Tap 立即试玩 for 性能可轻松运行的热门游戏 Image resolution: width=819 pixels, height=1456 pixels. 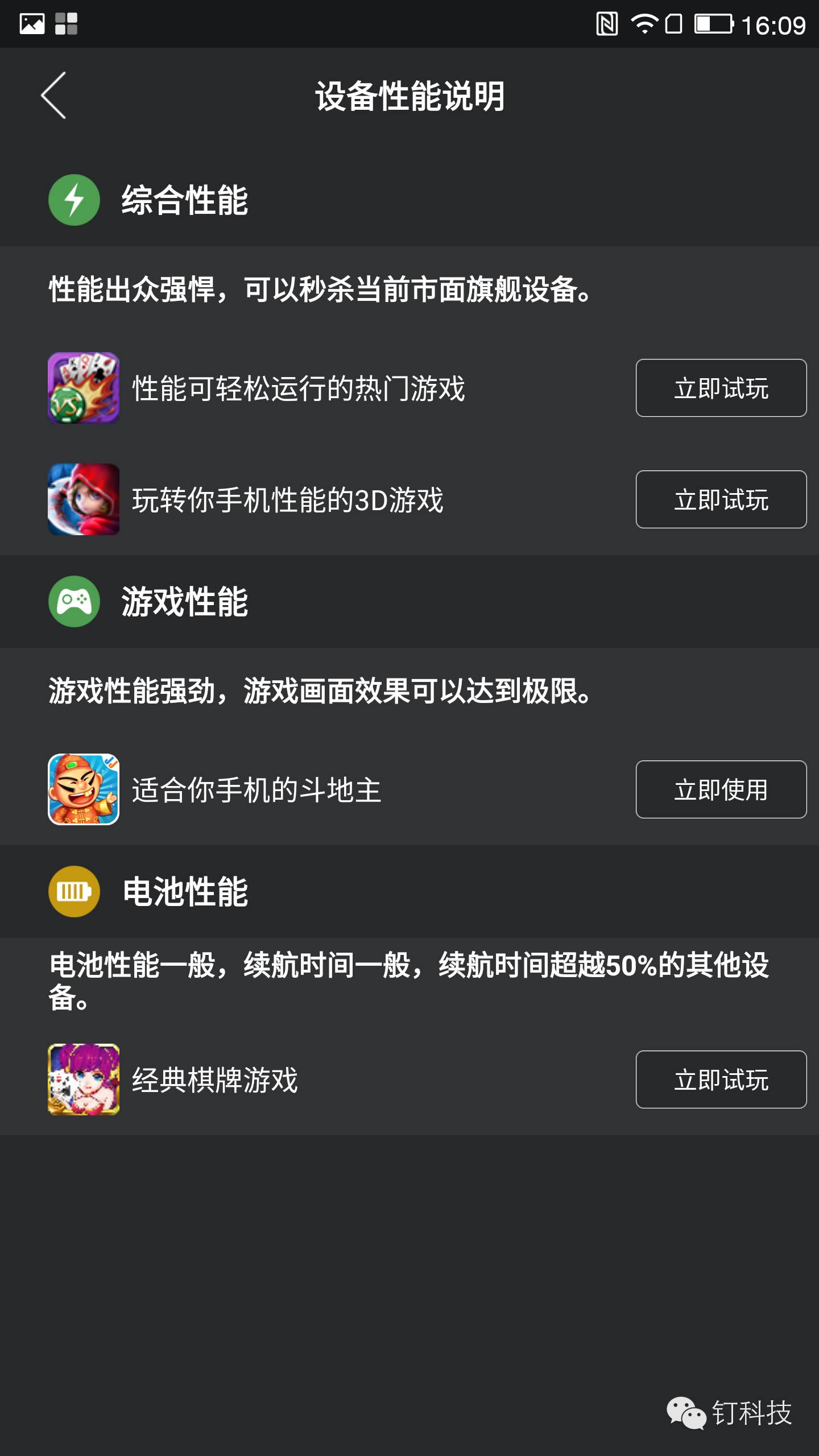coord(721,388)
